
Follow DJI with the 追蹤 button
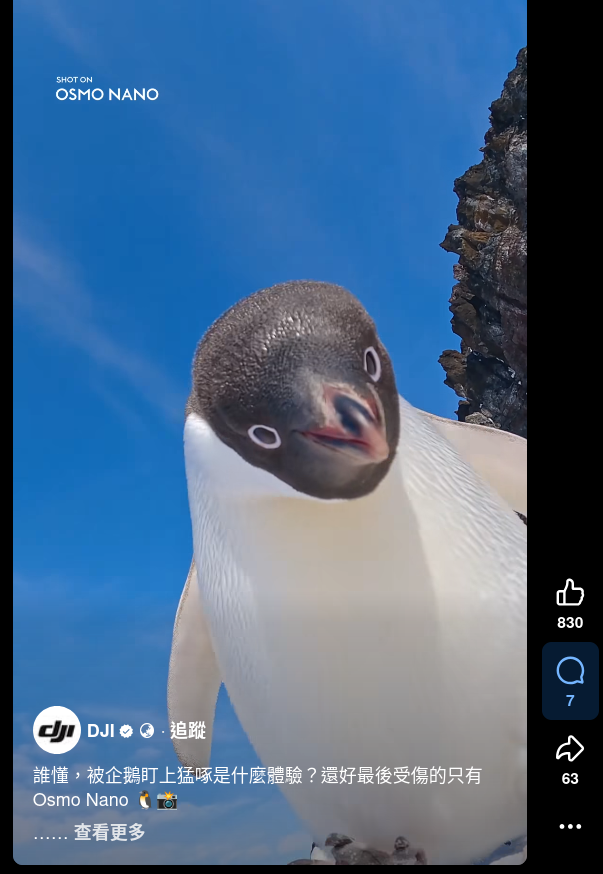pyautogui.click(x=187, y=731)
